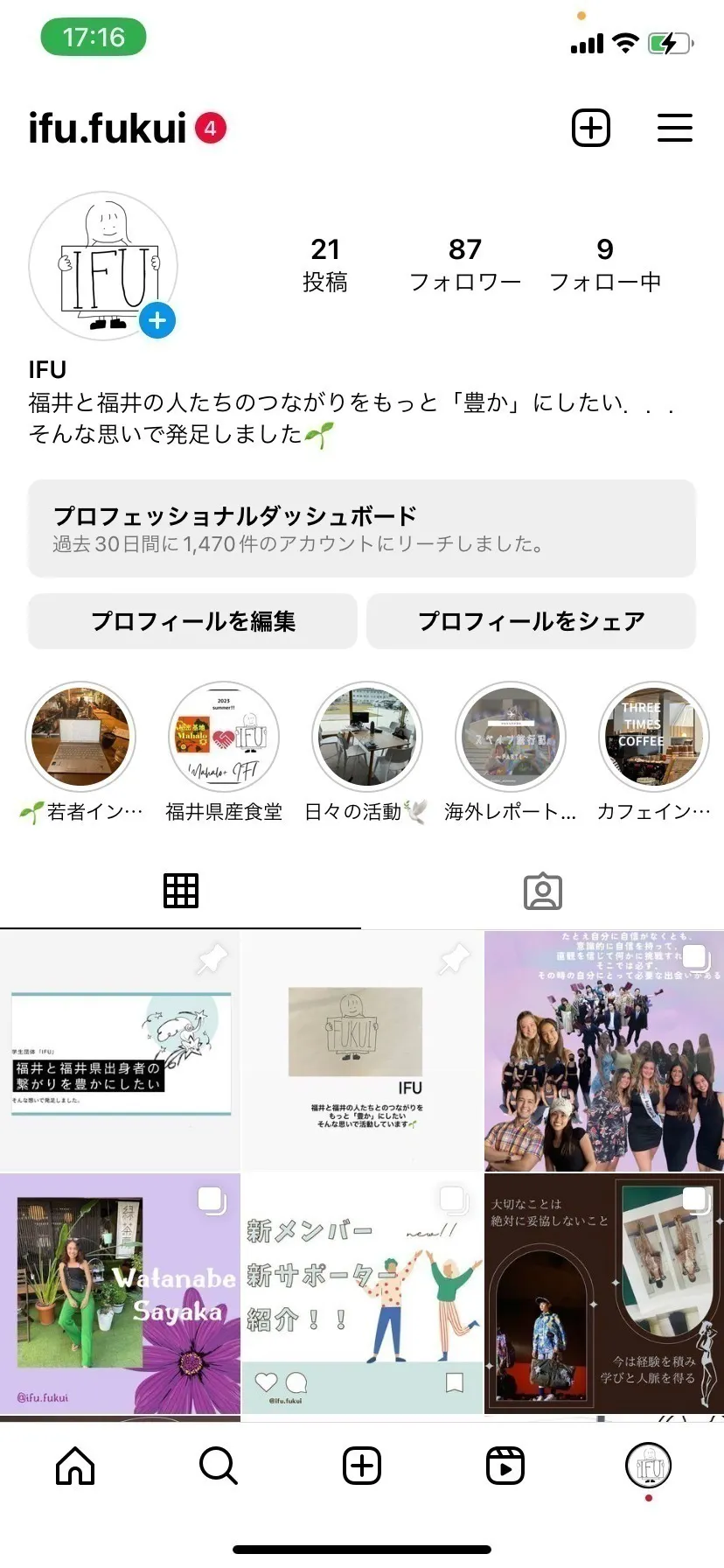Screen dimensions: 724x1568
Task: Tap the blue plus to add a story
Action: [x=157, y=321]
